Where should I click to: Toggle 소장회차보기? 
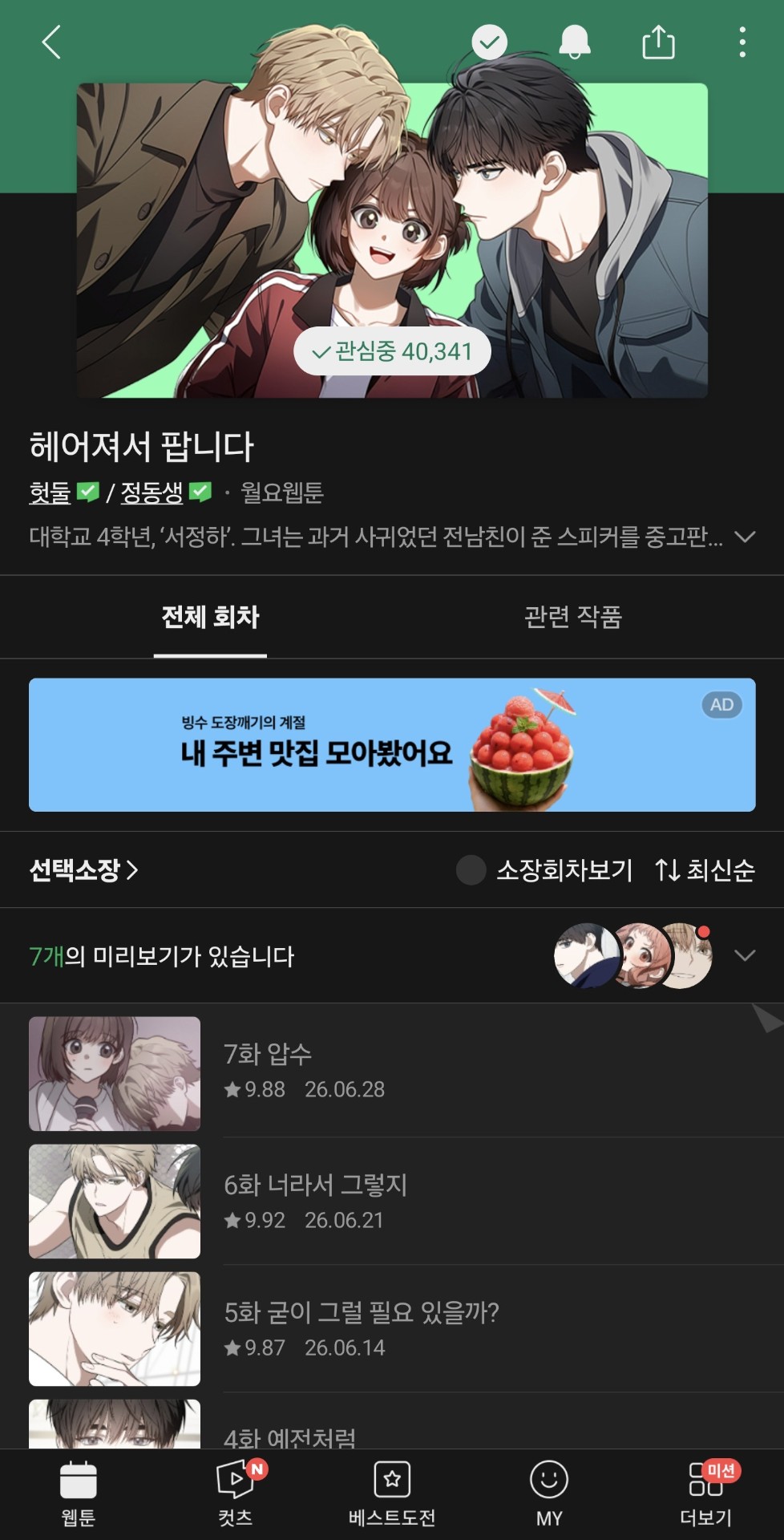click(x=544, y=869)
